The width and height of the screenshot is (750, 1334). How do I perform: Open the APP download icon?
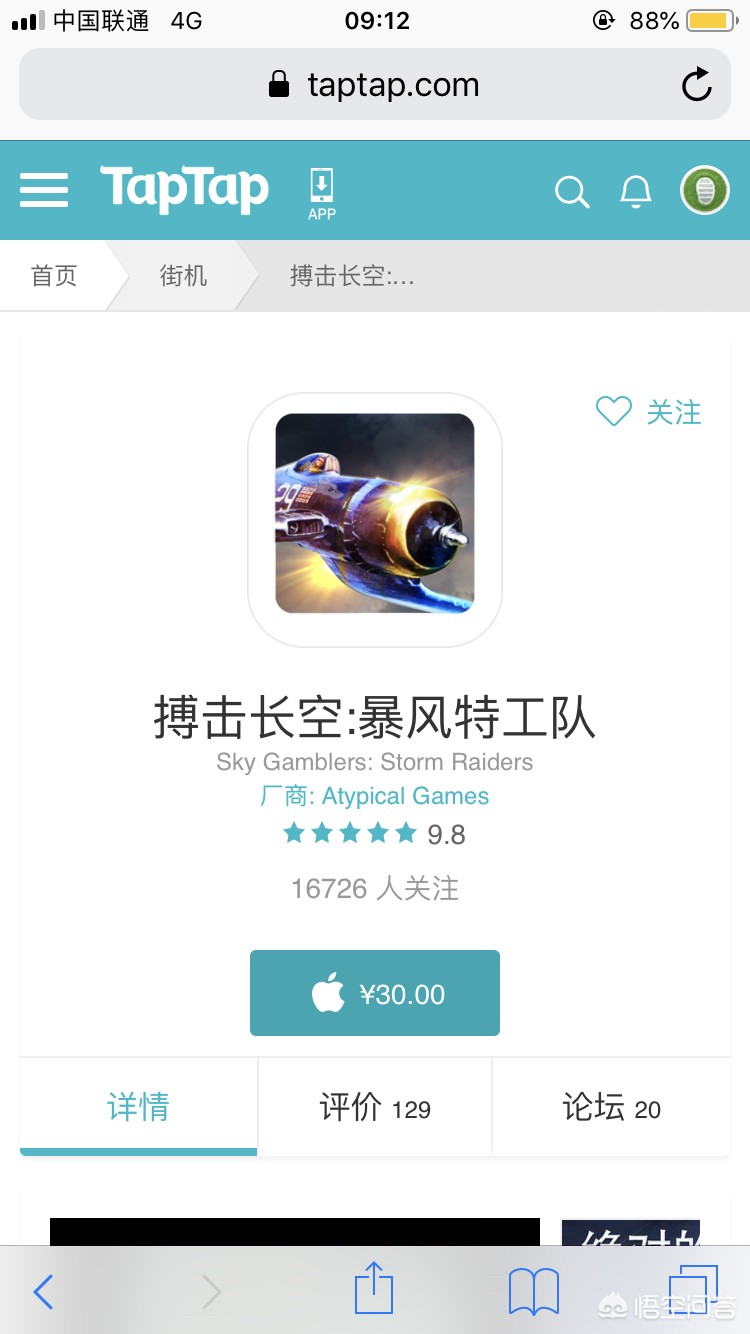coord(322,190)
